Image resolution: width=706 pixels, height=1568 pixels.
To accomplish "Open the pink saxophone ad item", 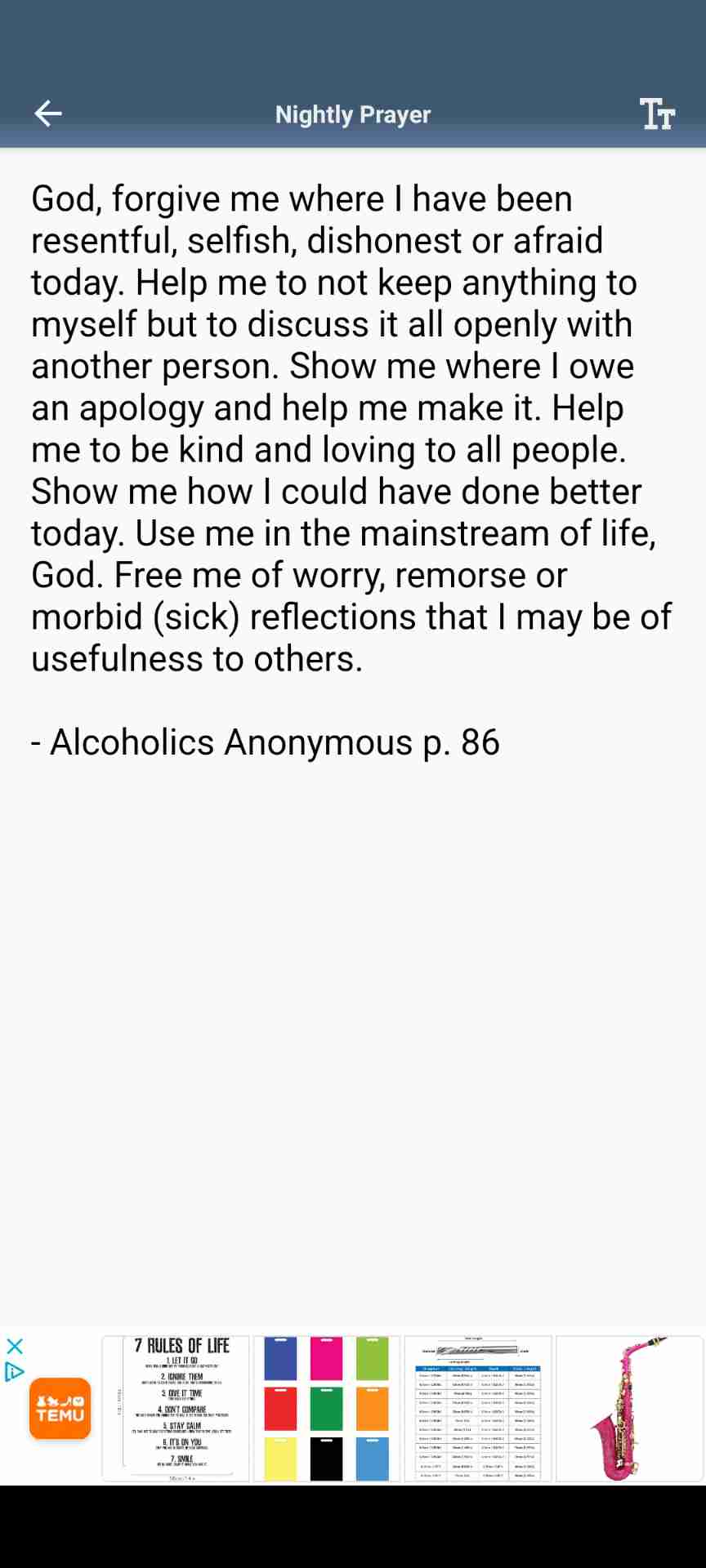I will (x=629, y=1409).
